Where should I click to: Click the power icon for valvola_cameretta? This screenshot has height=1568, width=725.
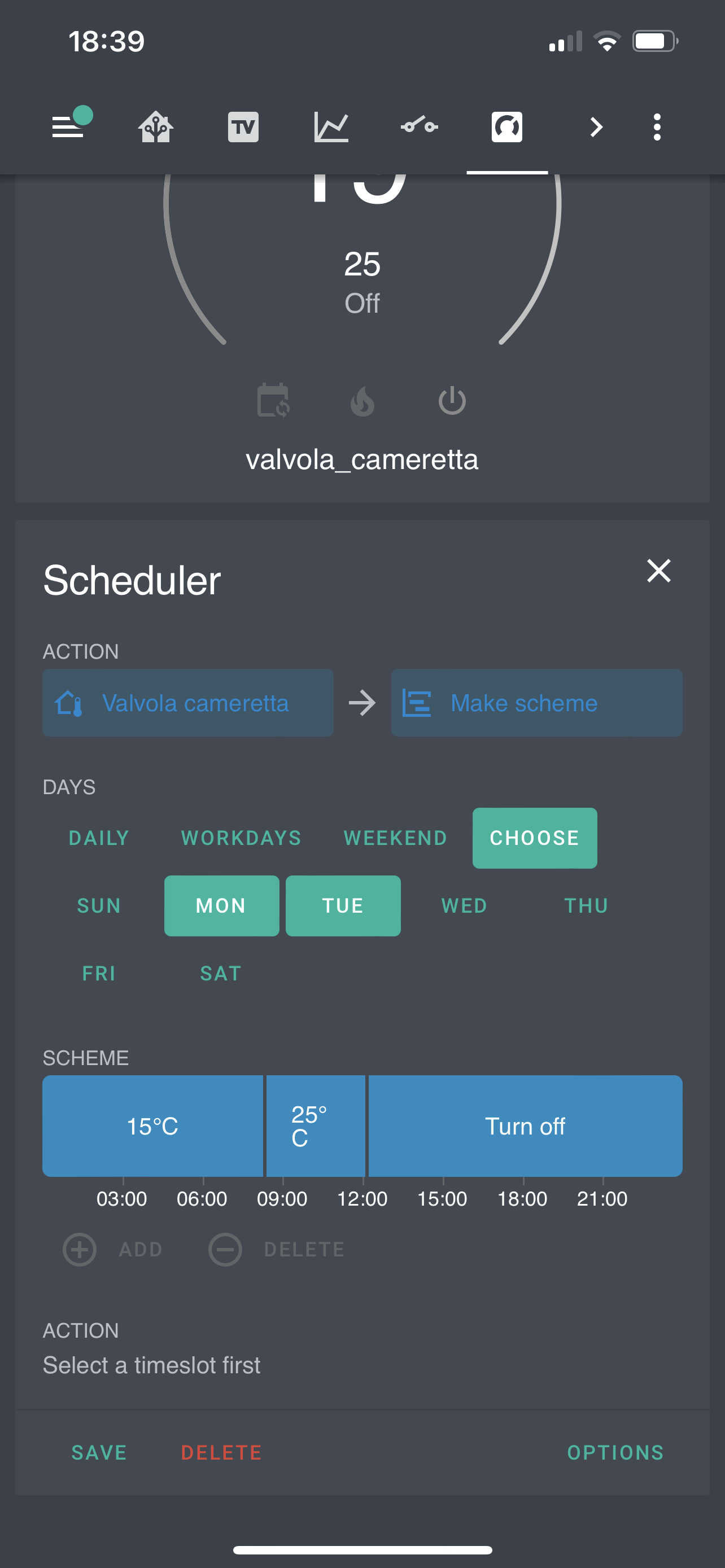coord(452,400)
